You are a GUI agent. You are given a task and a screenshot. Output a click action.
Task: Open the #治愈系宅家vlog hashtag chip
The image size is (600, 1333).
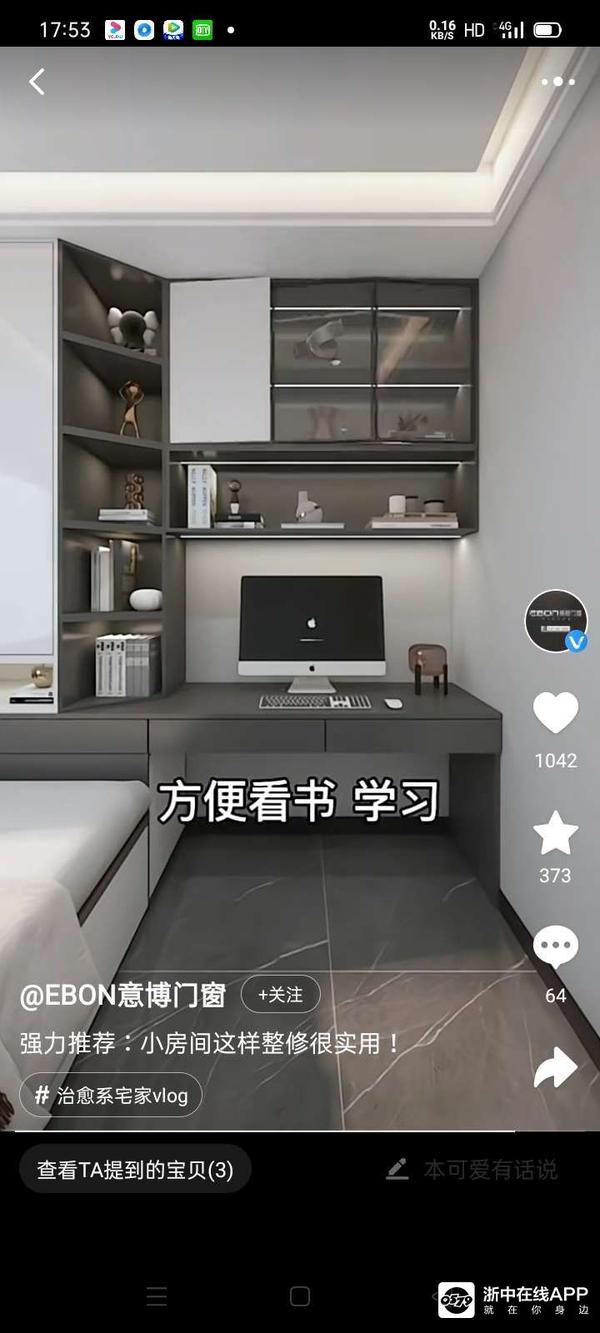pyautogui.click(x=111, y=1095)
